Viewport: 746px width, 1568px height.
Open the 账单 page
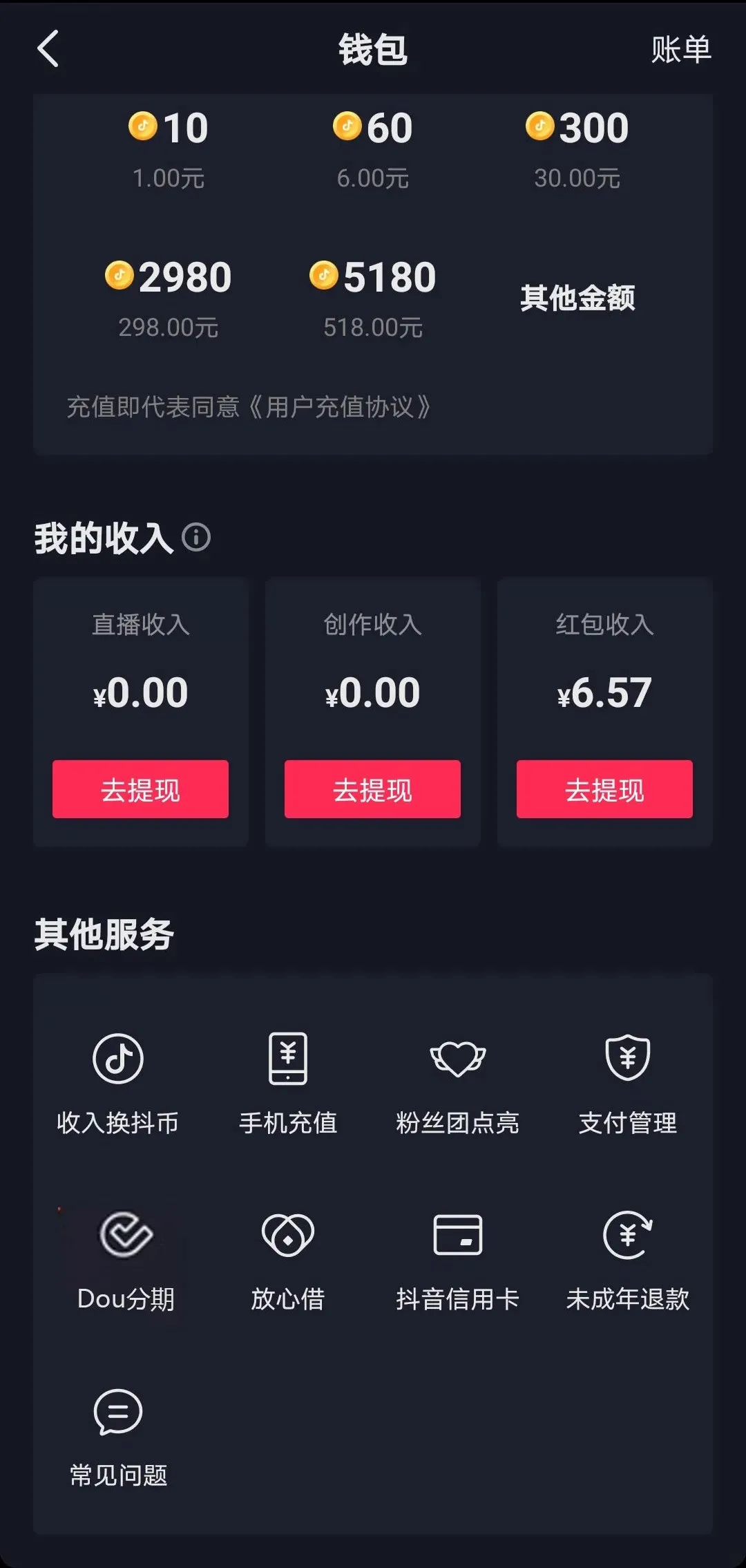680,50
